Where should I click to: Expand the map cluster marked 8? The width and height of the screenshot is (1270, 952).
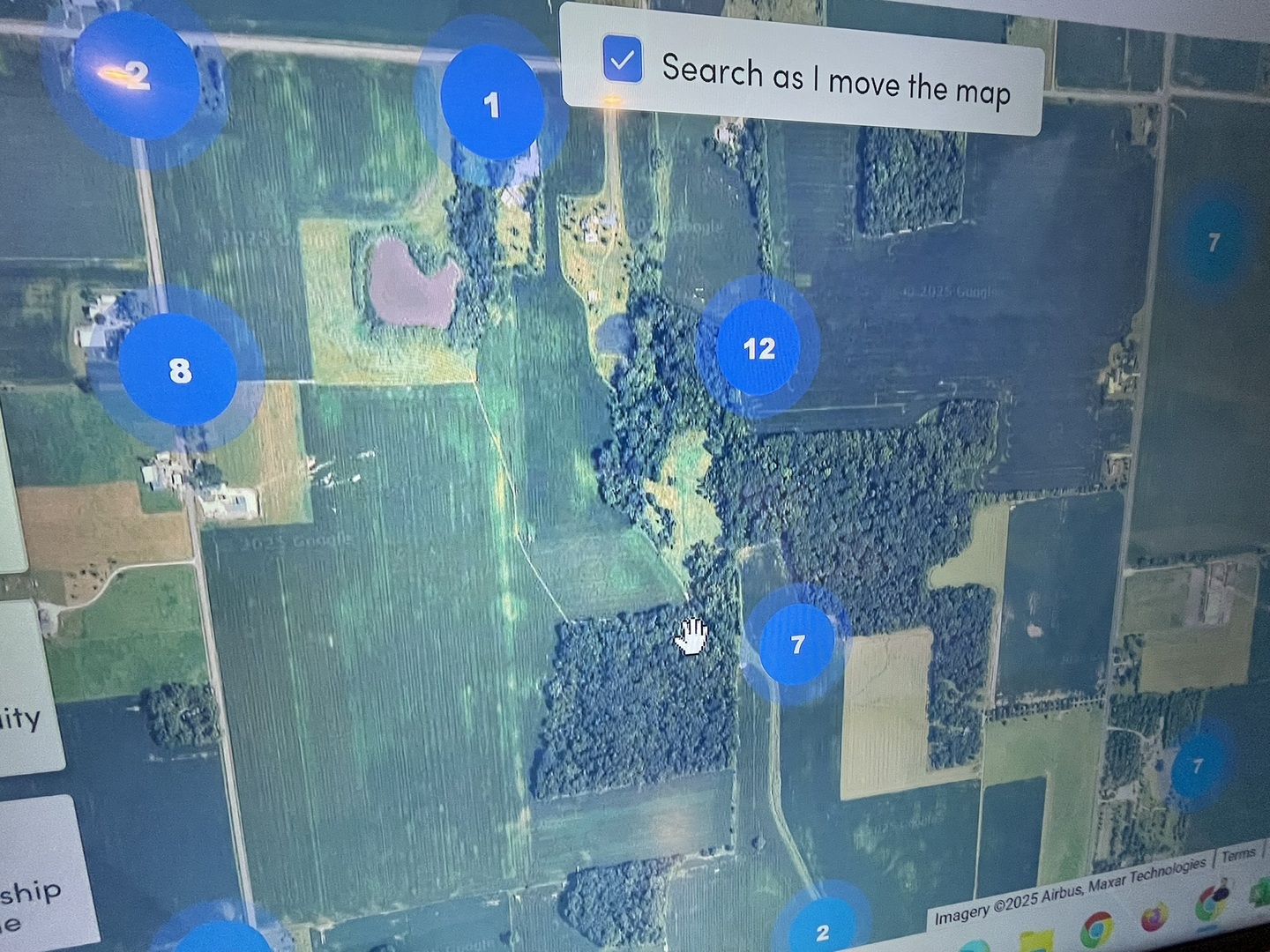[179, 369]
